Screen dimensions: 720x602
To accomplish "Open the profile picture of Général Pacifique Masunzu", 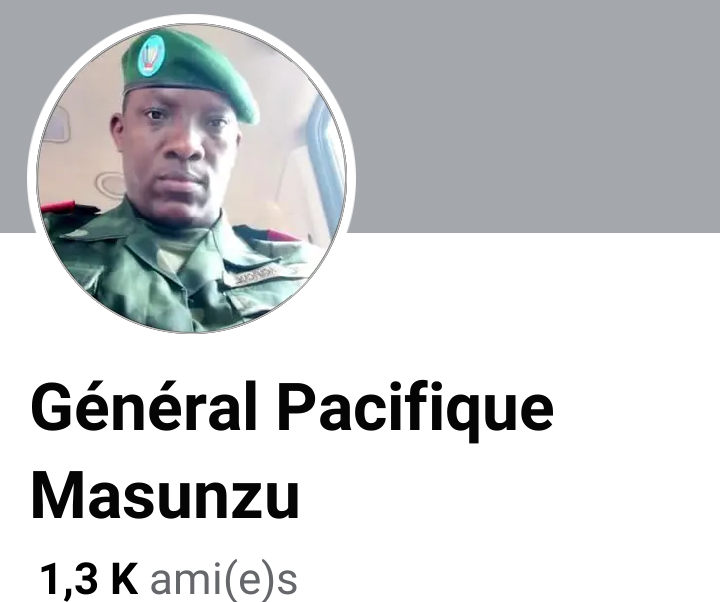I will pyautogui.click(x=192, y=178).
